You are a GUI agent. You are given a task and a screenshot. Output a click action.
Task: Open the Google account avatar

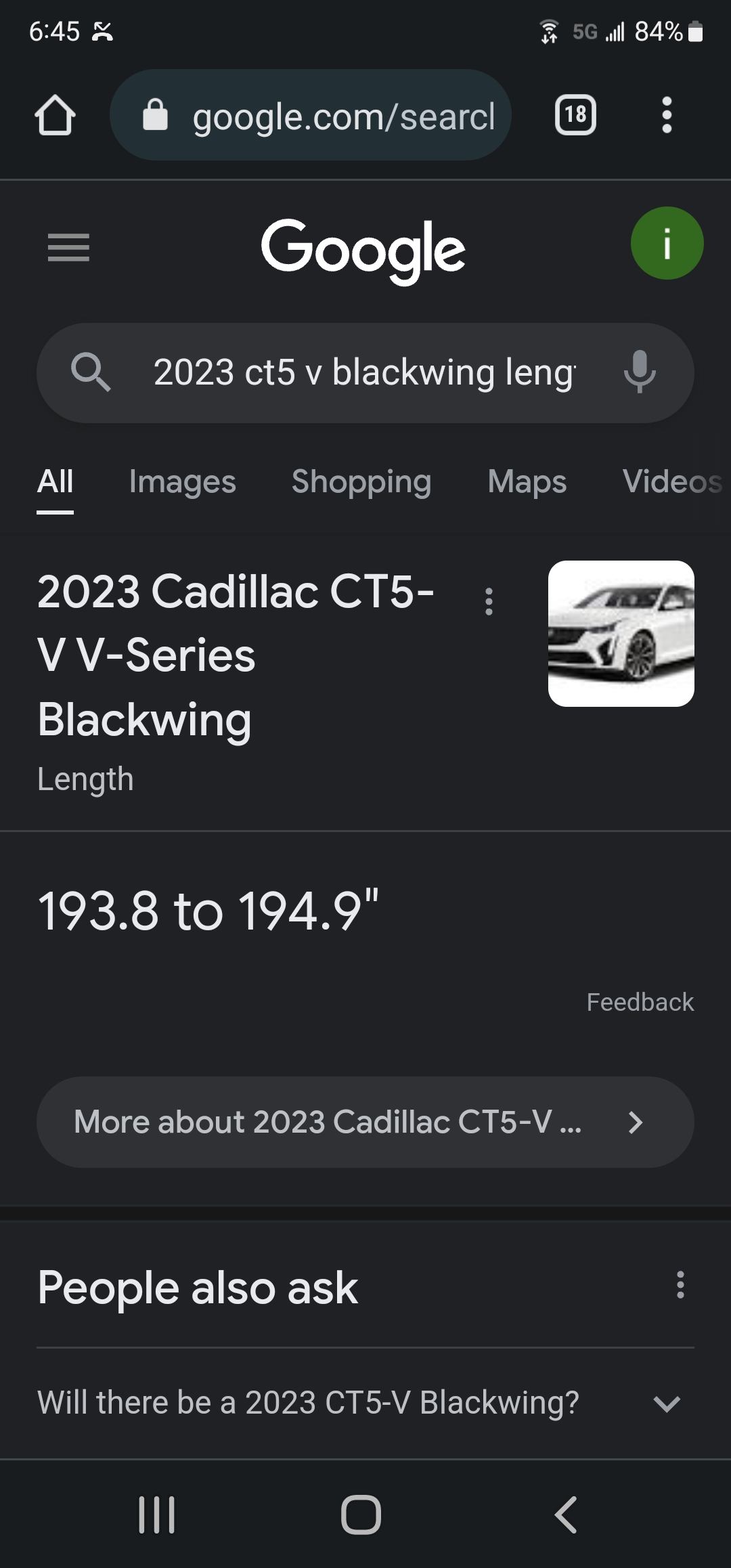pyautogui.click(x=667, y=244)
